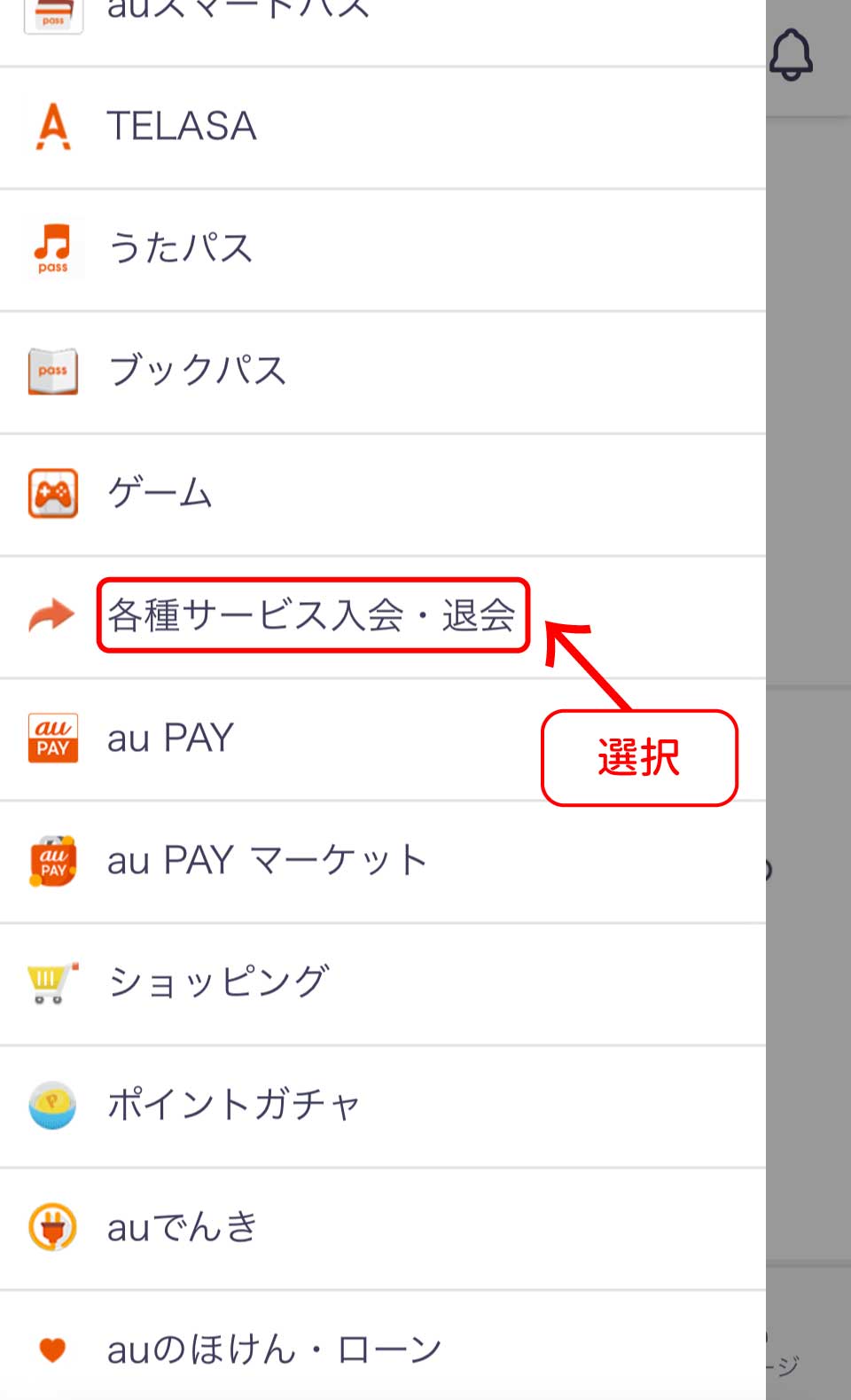Open 各種サービス入会・退会
The image size is (851, 1400).
click(x=312, y=615)
